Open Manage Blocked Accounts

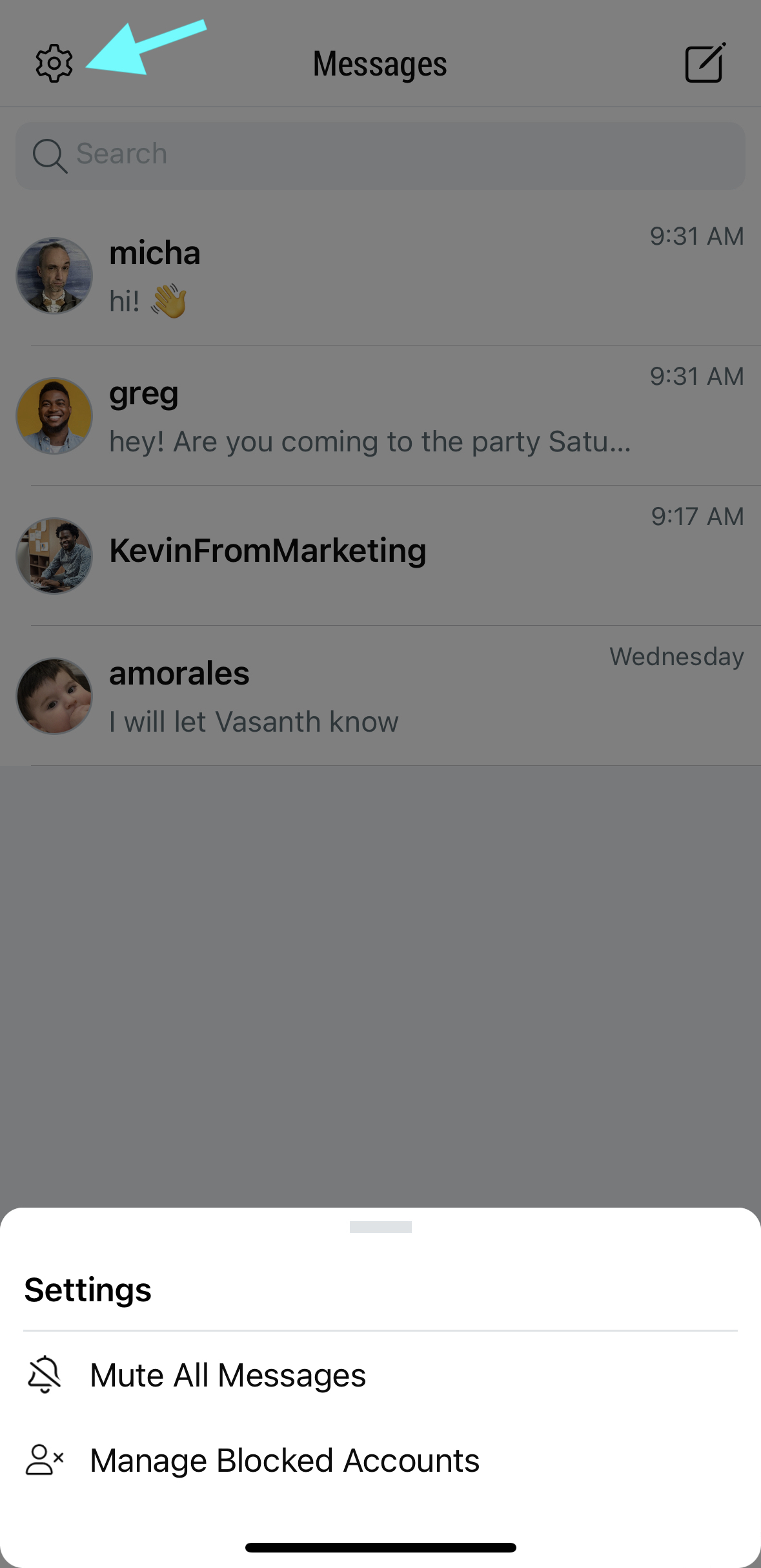click(x=284, y=1460)
